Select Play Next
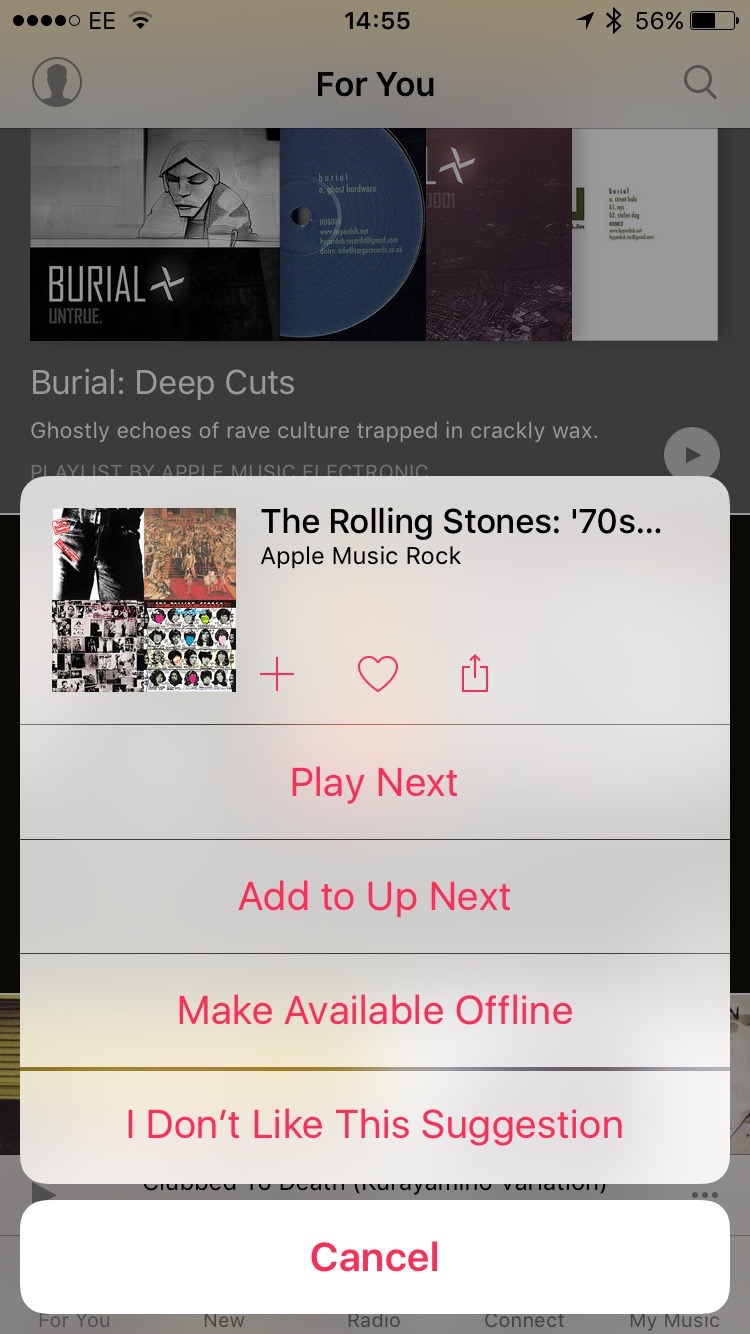750x1334 pixels. 375,782
